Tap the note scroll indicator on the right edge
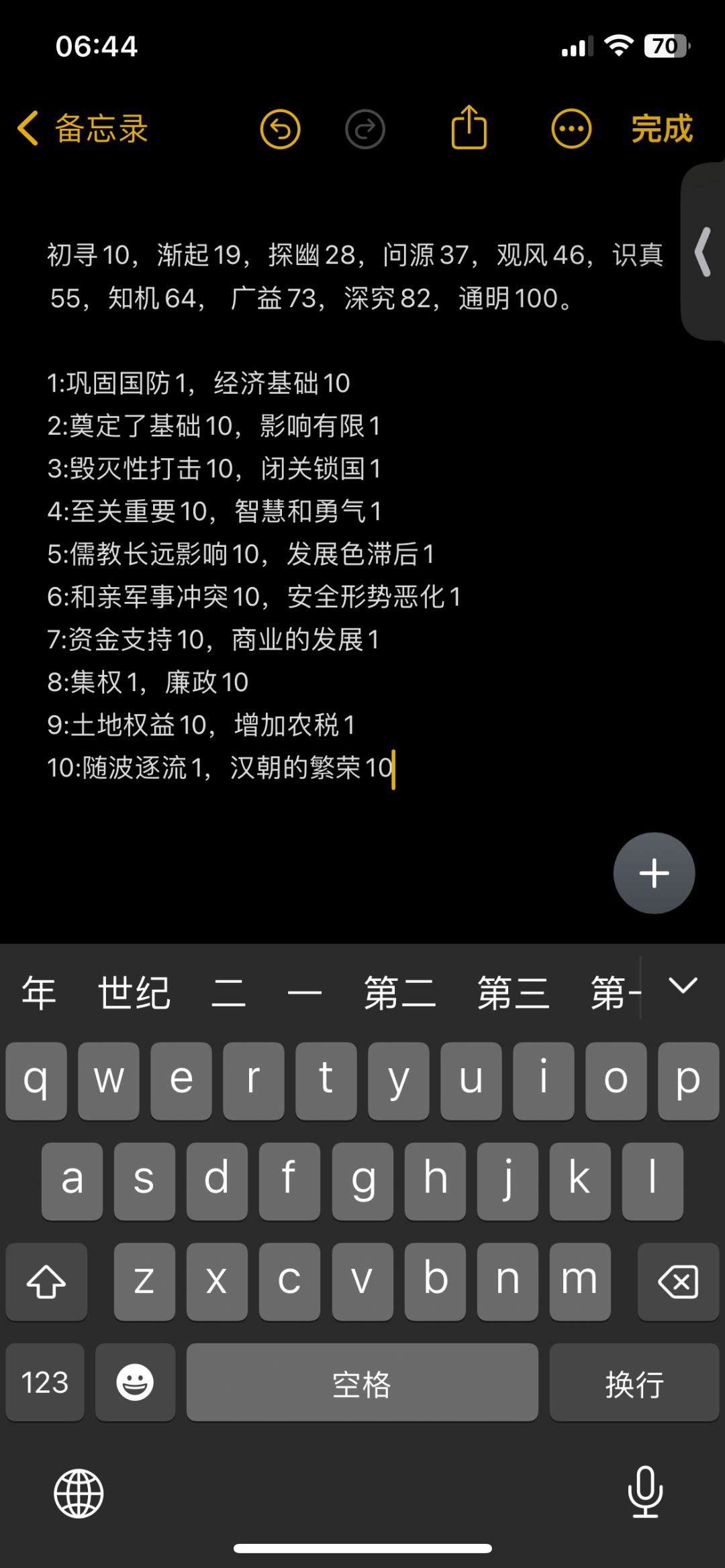 [x=704, y=252]
